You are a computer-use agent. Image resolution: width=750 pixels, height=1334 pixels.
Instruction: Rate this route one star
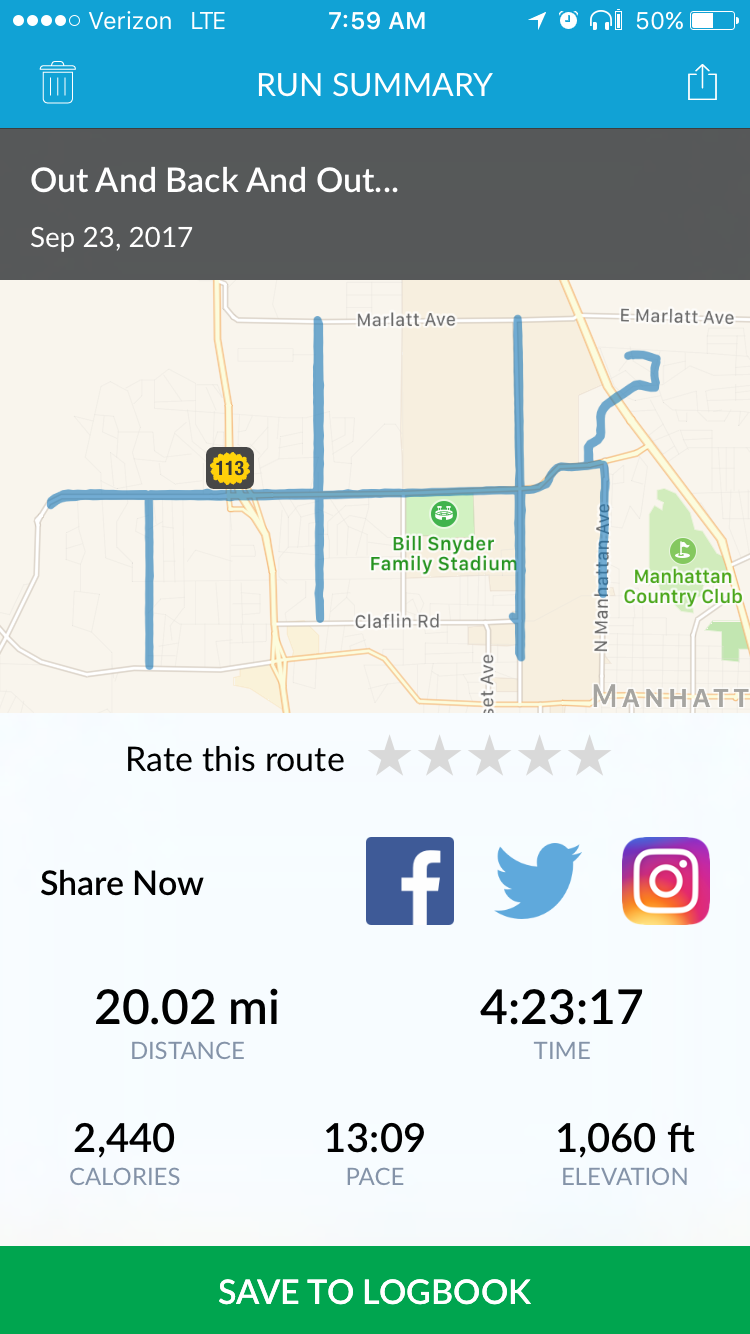(389, 757)
